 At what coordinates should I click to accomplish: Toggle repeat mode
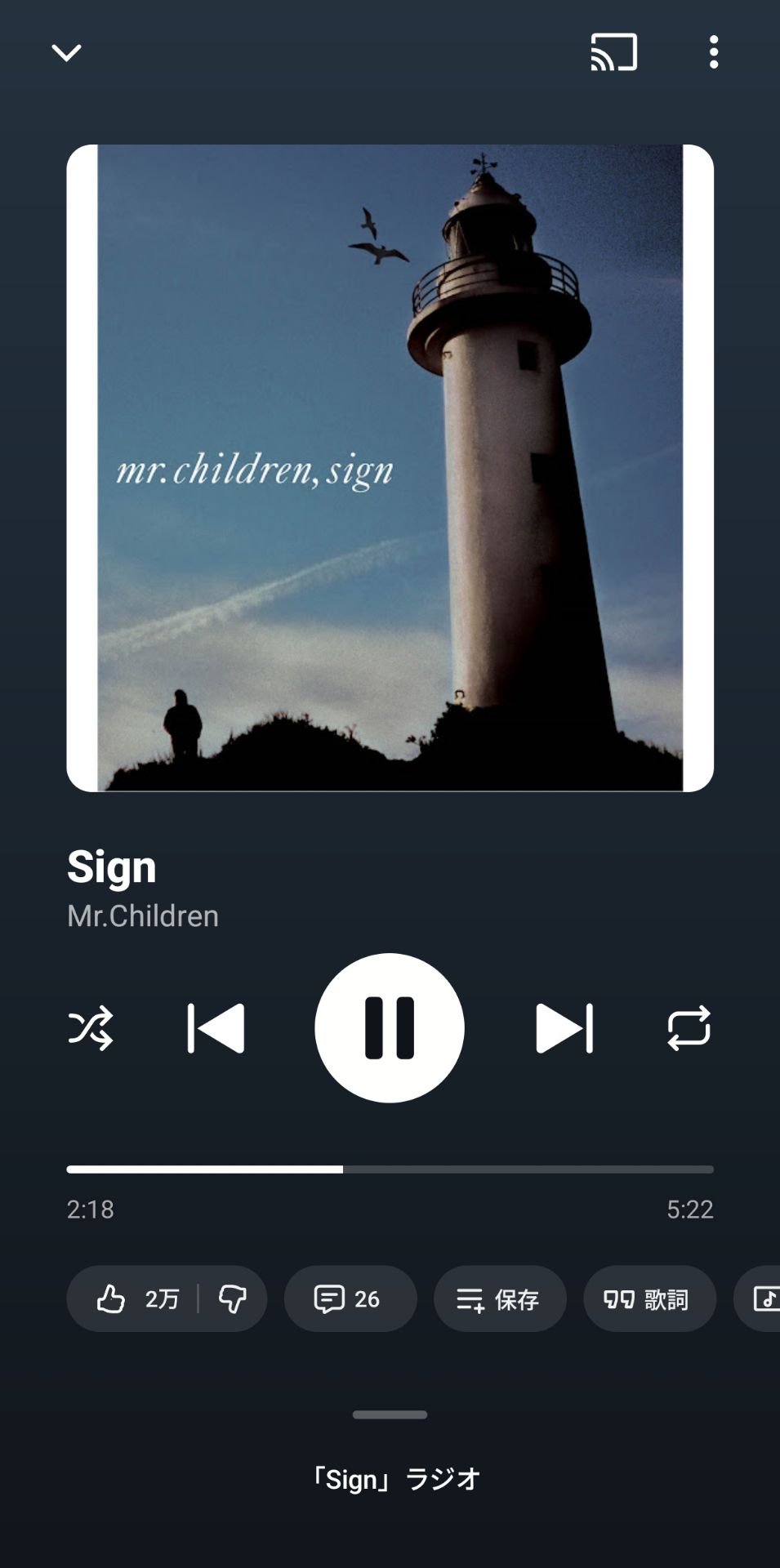[689, 1027]
